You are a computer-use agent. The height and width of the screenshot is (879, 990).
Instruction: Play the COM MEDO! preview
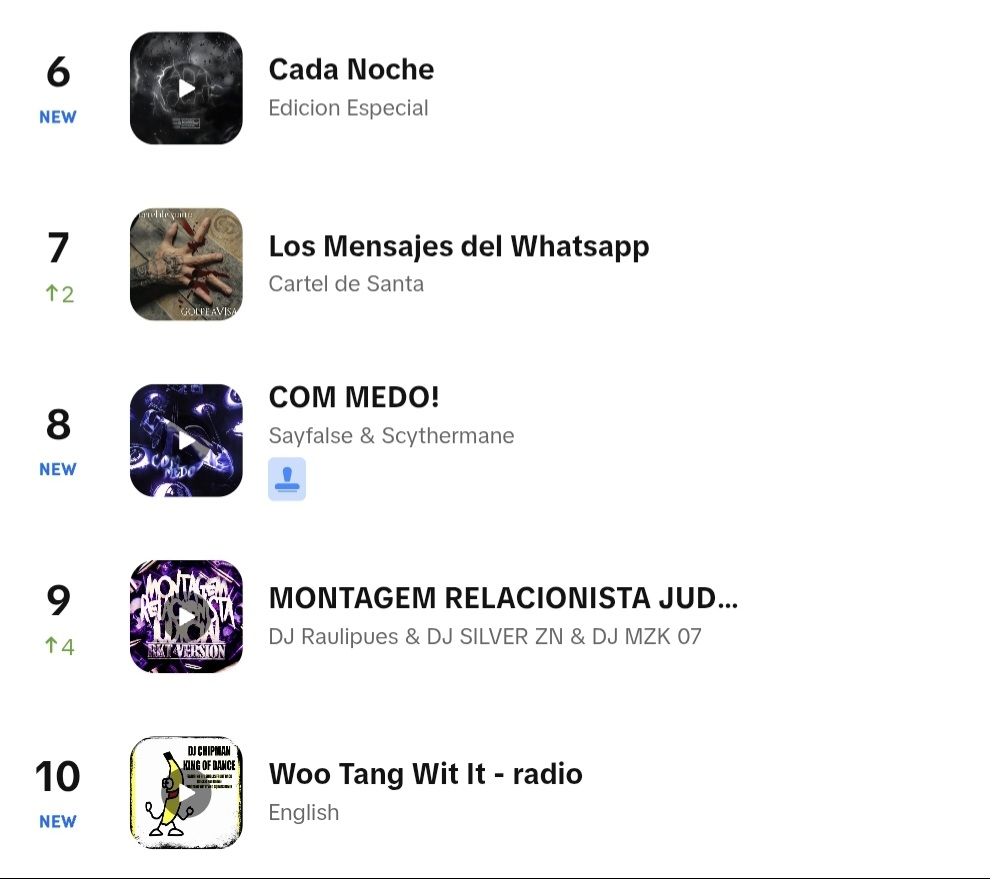pyautogui.click(x=186, y=440)
